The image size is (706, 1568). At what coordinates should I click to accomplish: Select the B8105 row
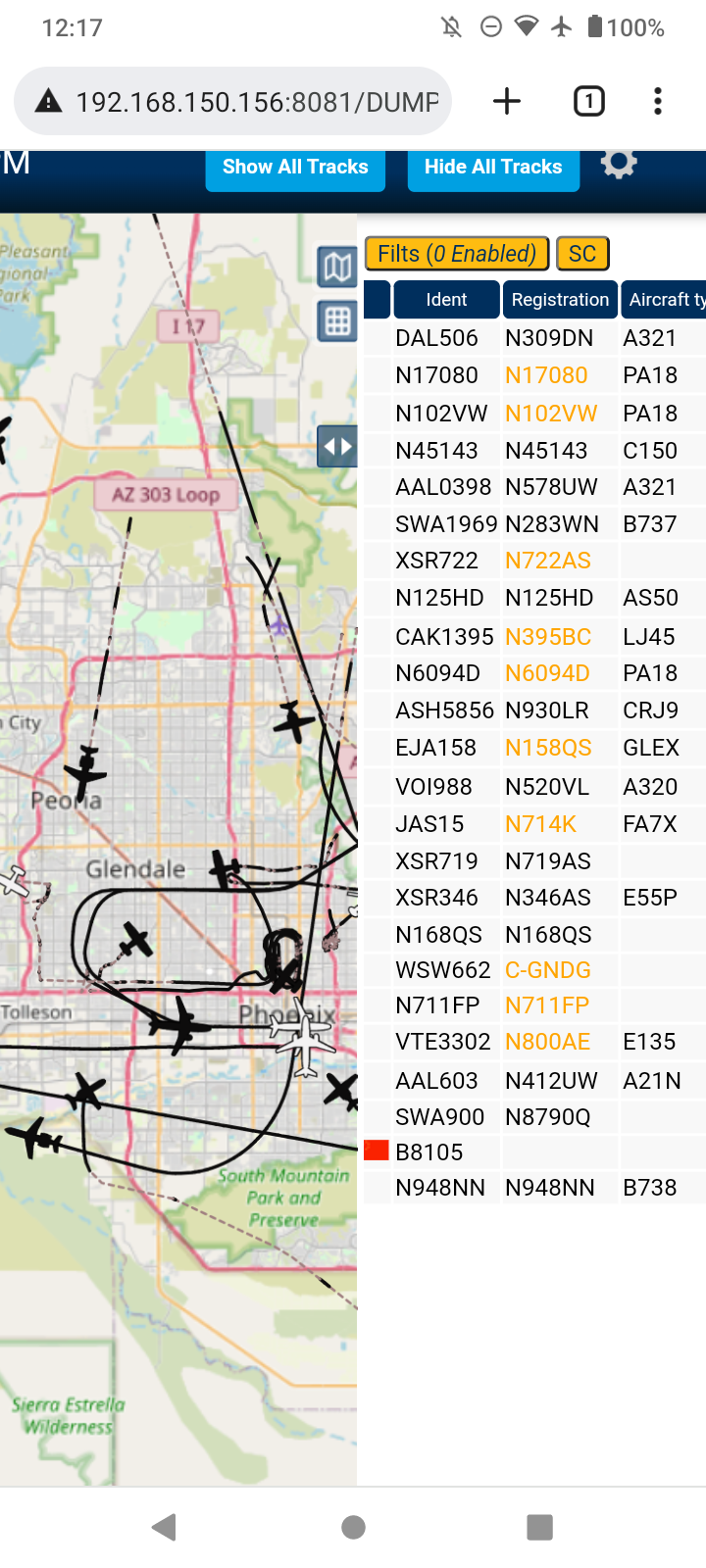[534, 1152]
